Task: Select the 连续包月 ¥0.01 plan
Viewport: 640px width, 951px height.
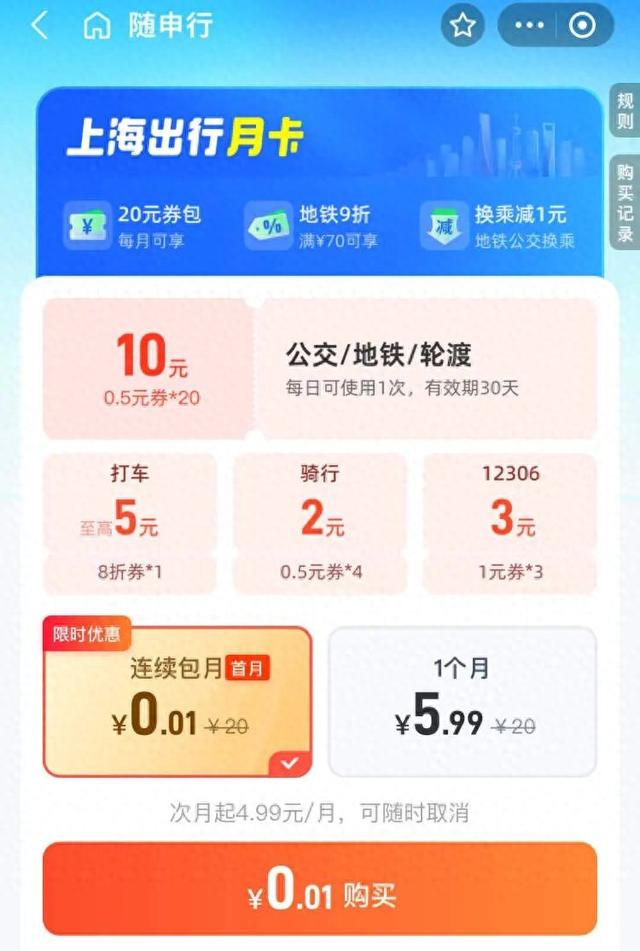Action: click(177, 702)
